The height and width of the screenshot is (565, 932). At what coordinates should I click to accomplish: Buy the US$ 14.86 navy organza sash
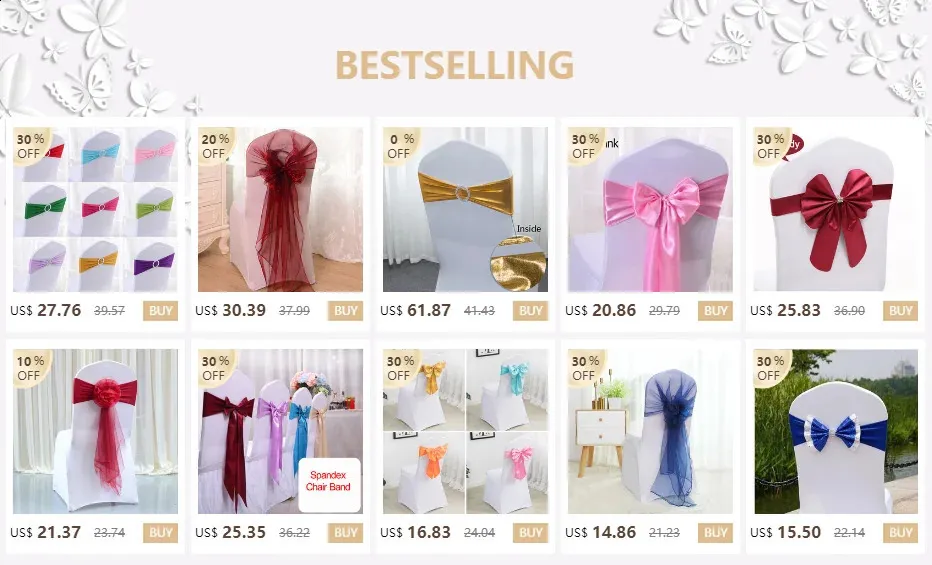[x=715, y=533]
